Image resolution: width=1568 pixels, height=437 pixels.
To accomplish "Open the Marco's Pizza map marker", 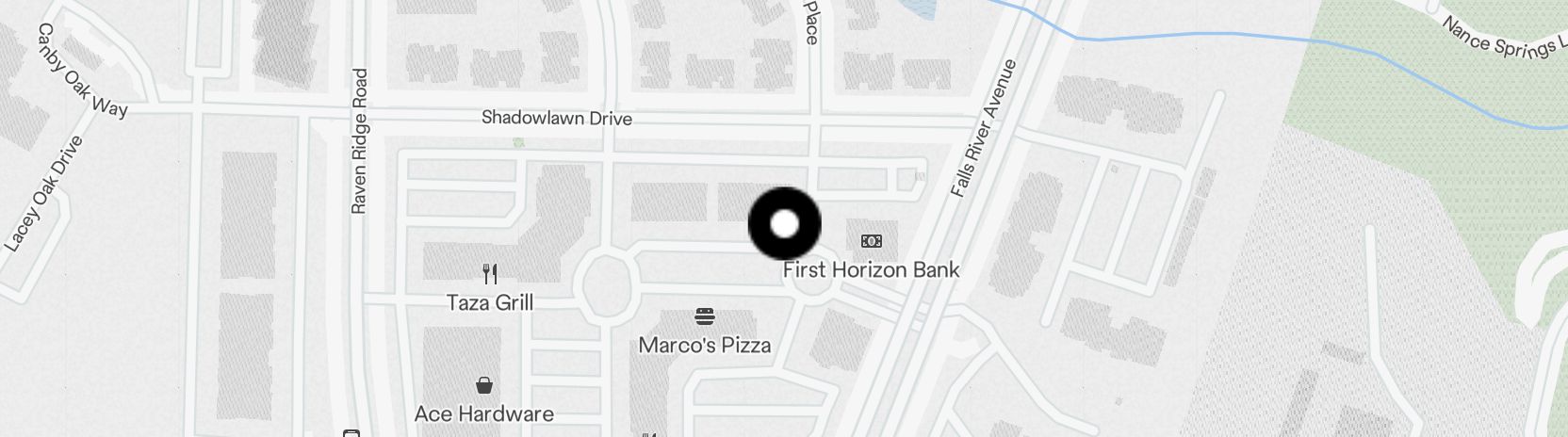I will pyautogui.click(x=705, y=316).
